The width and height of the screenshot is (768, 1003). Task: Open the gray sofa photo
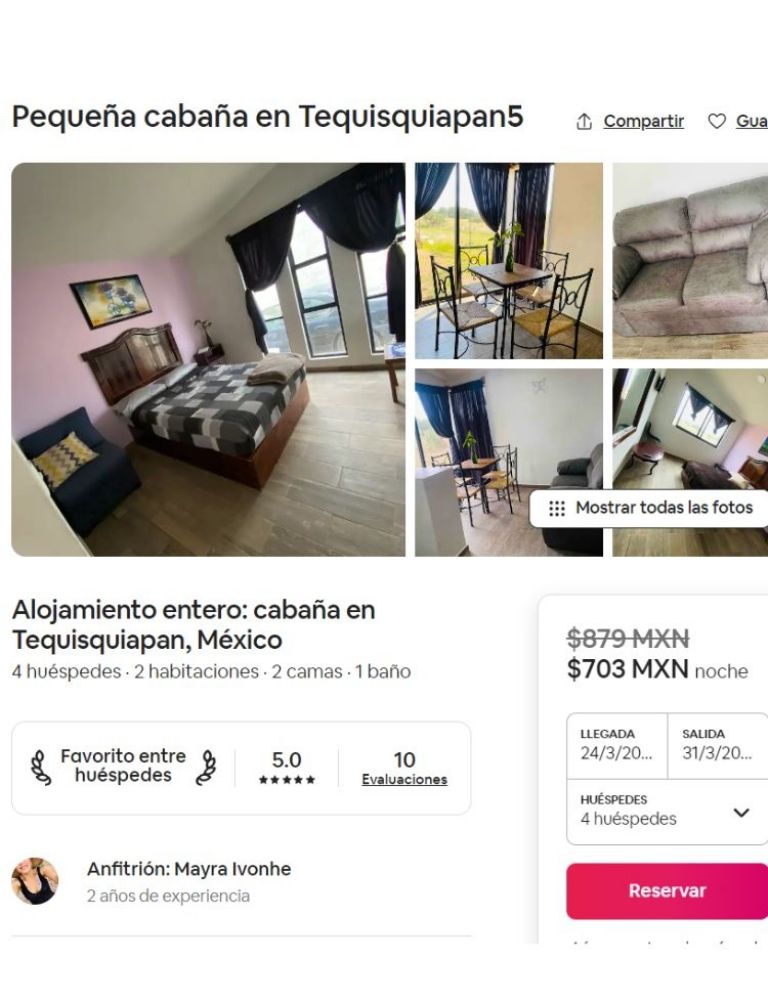690,261
